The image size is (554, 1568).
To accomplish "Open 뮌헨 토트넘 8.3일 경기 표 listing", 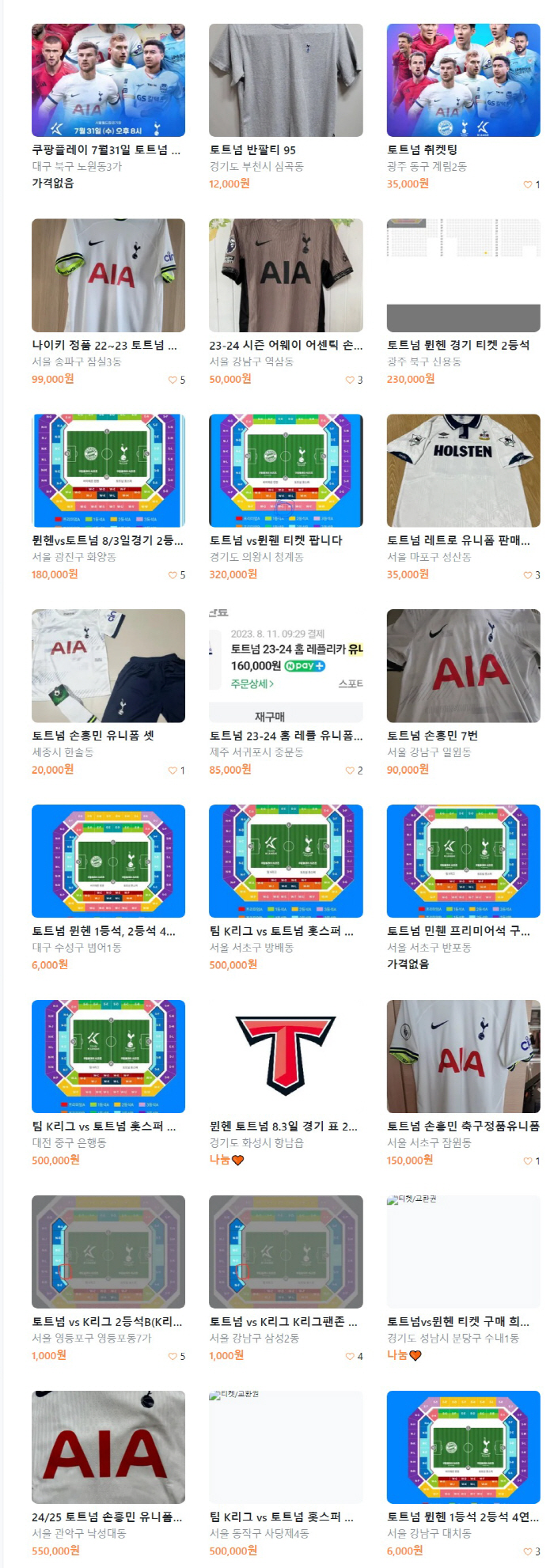I will [286, 1057].
